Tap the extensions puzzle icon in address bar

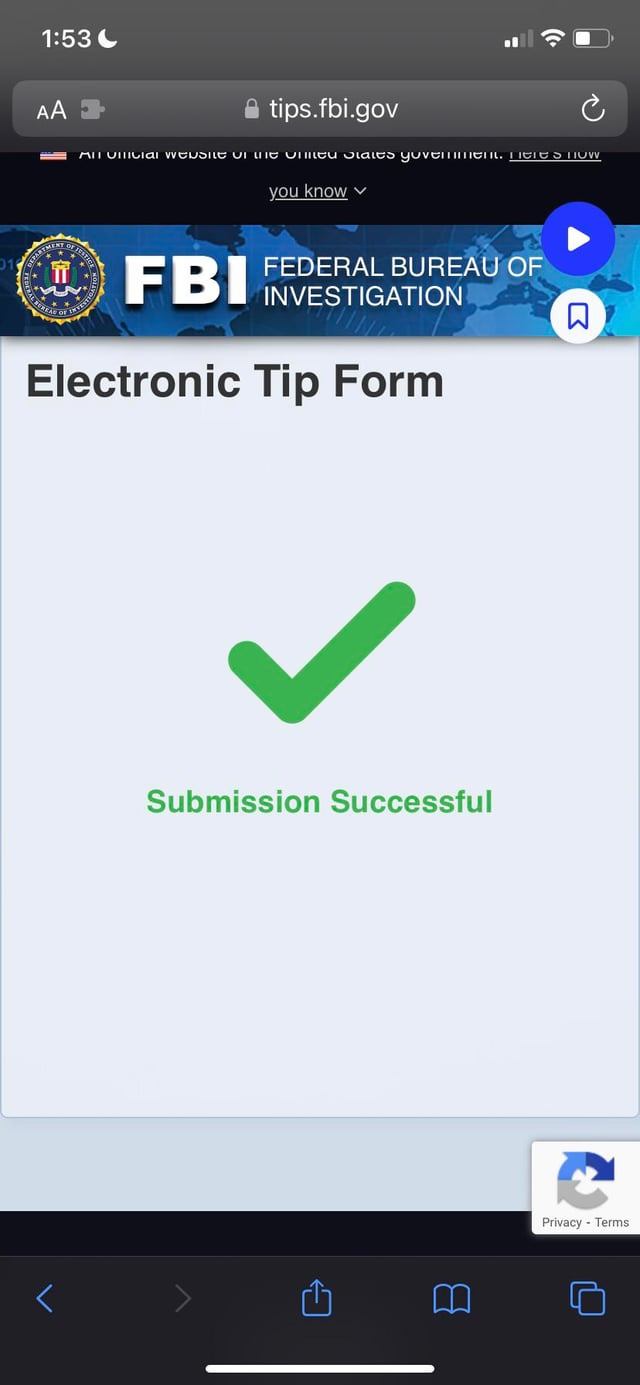[x=93, y=110]
